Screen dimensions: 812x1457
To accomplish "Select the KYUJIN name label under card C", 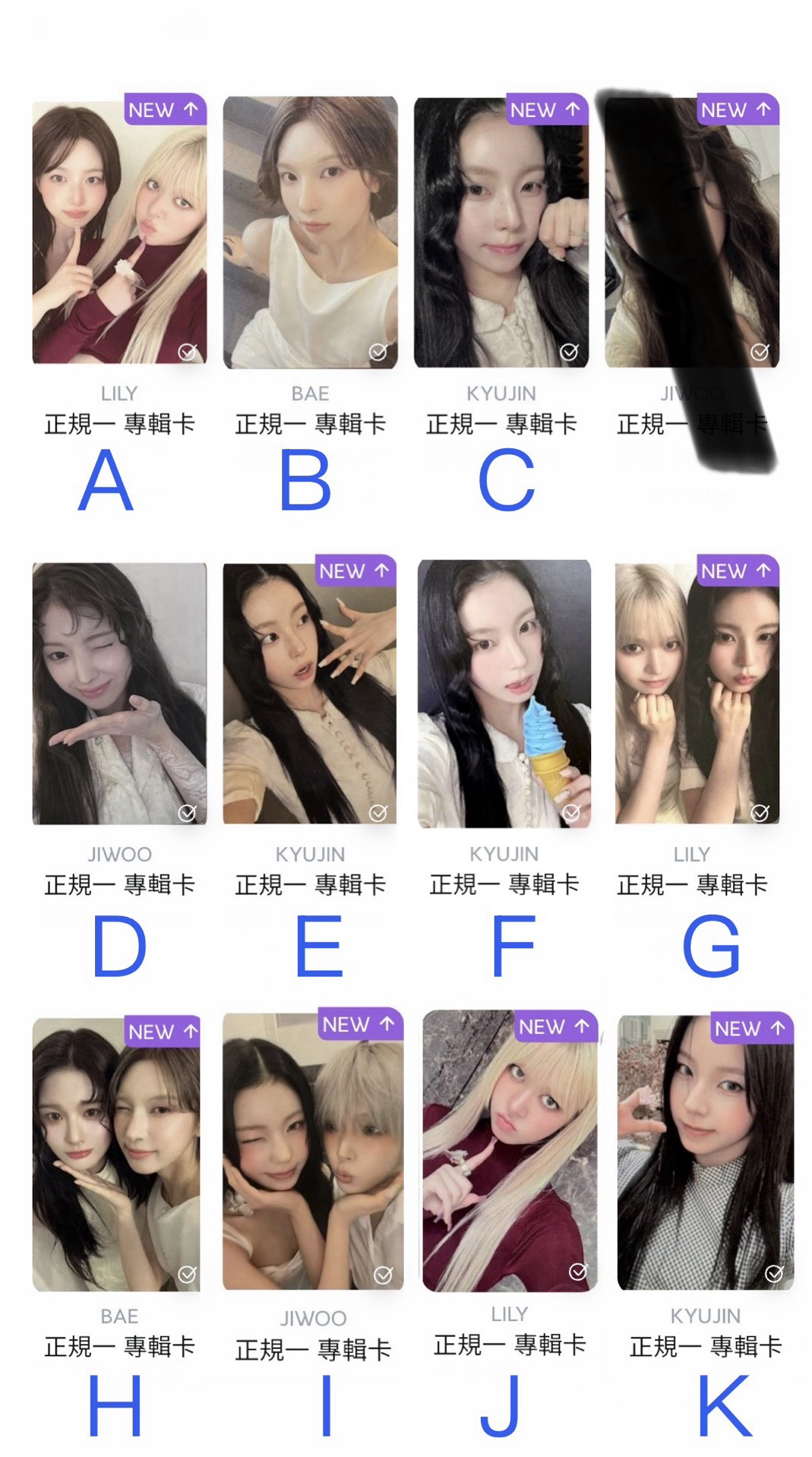I will click(501, 393).
